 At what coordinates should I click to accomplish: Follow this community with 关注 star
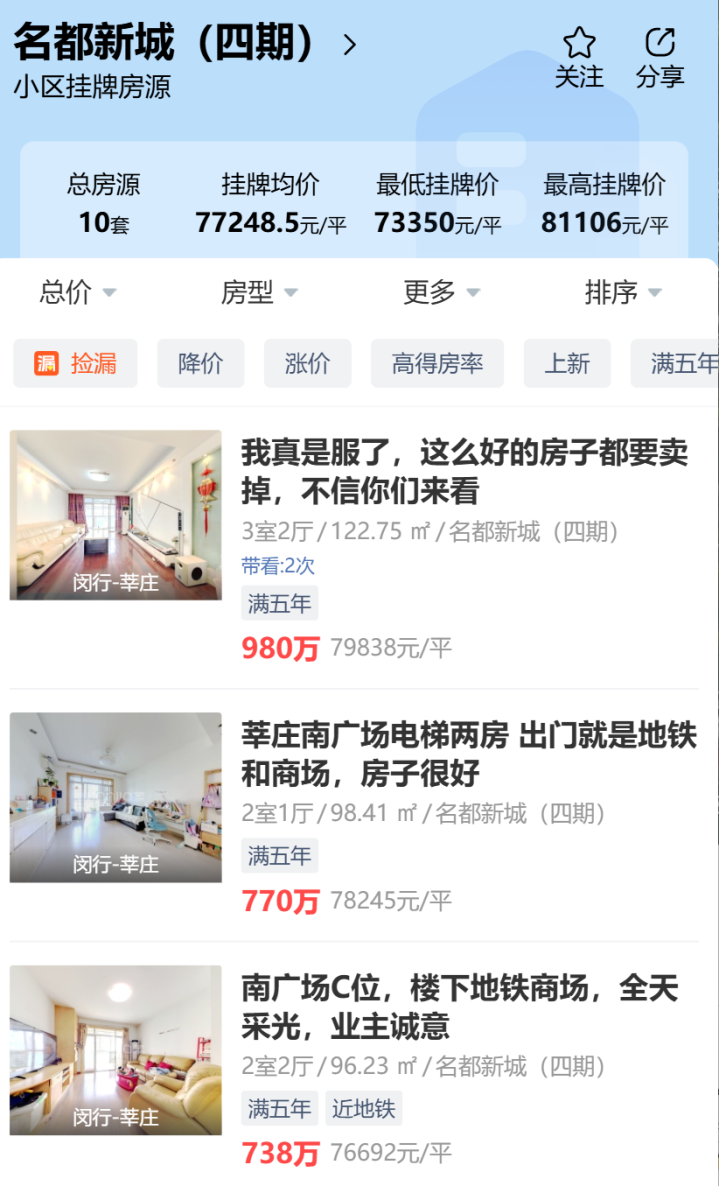(x=579, y=57)
